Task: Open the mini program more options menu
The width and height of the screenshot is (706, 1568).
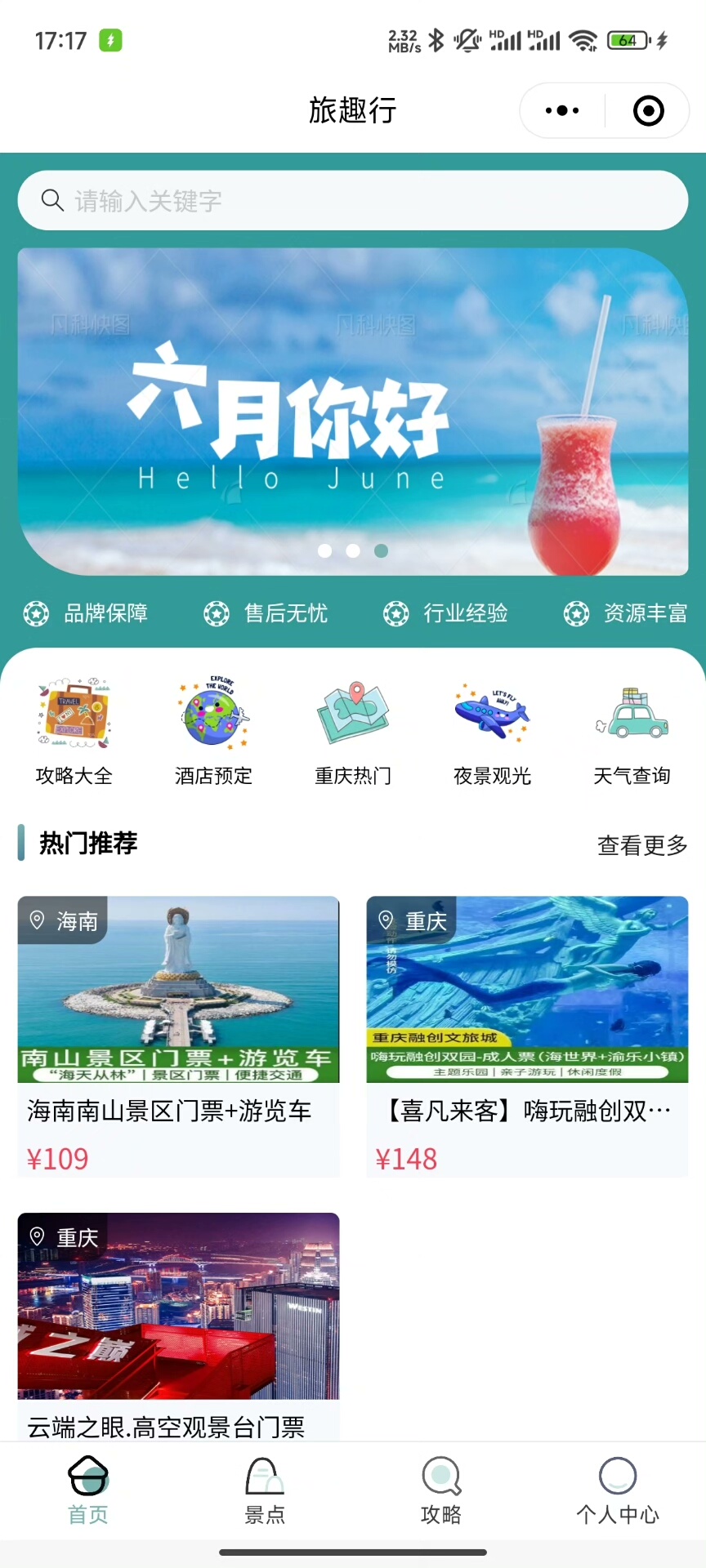Action: pyautogui.click(x=562, y=110)
